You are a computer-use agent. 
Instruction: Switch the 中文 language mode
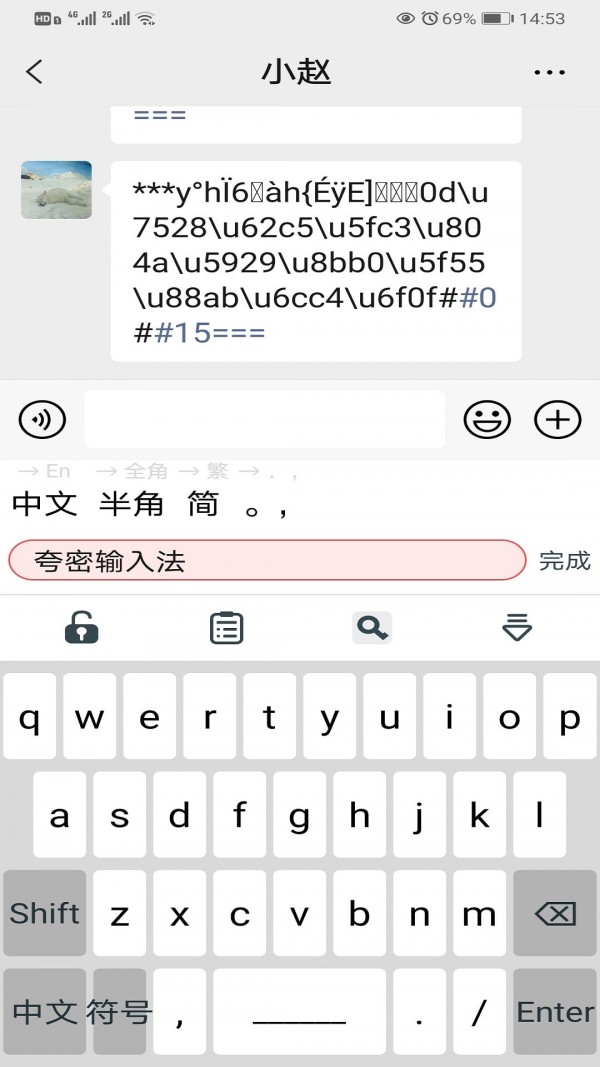pyautogui.click(x=45, y=504)
